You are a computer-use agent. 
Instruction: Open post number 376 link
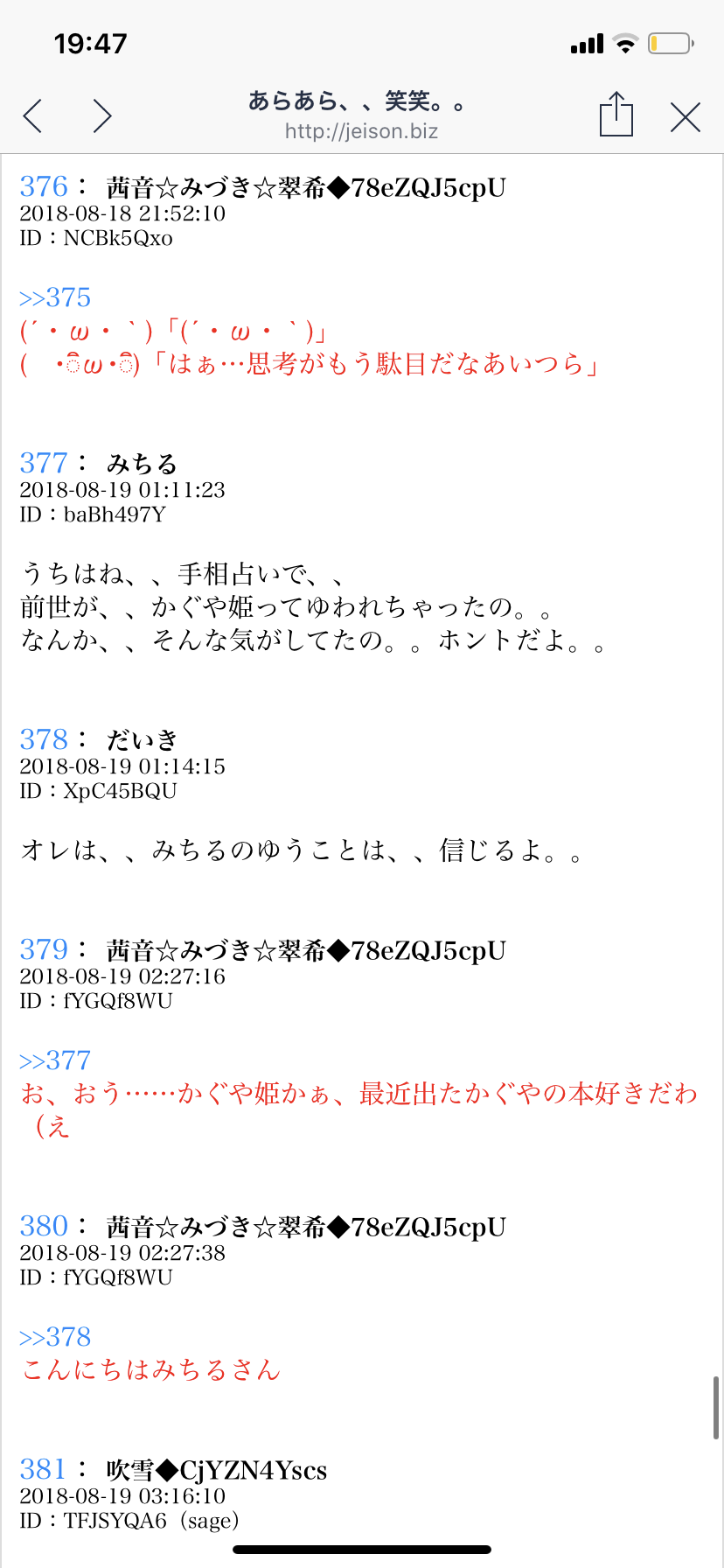coord(44,186)
